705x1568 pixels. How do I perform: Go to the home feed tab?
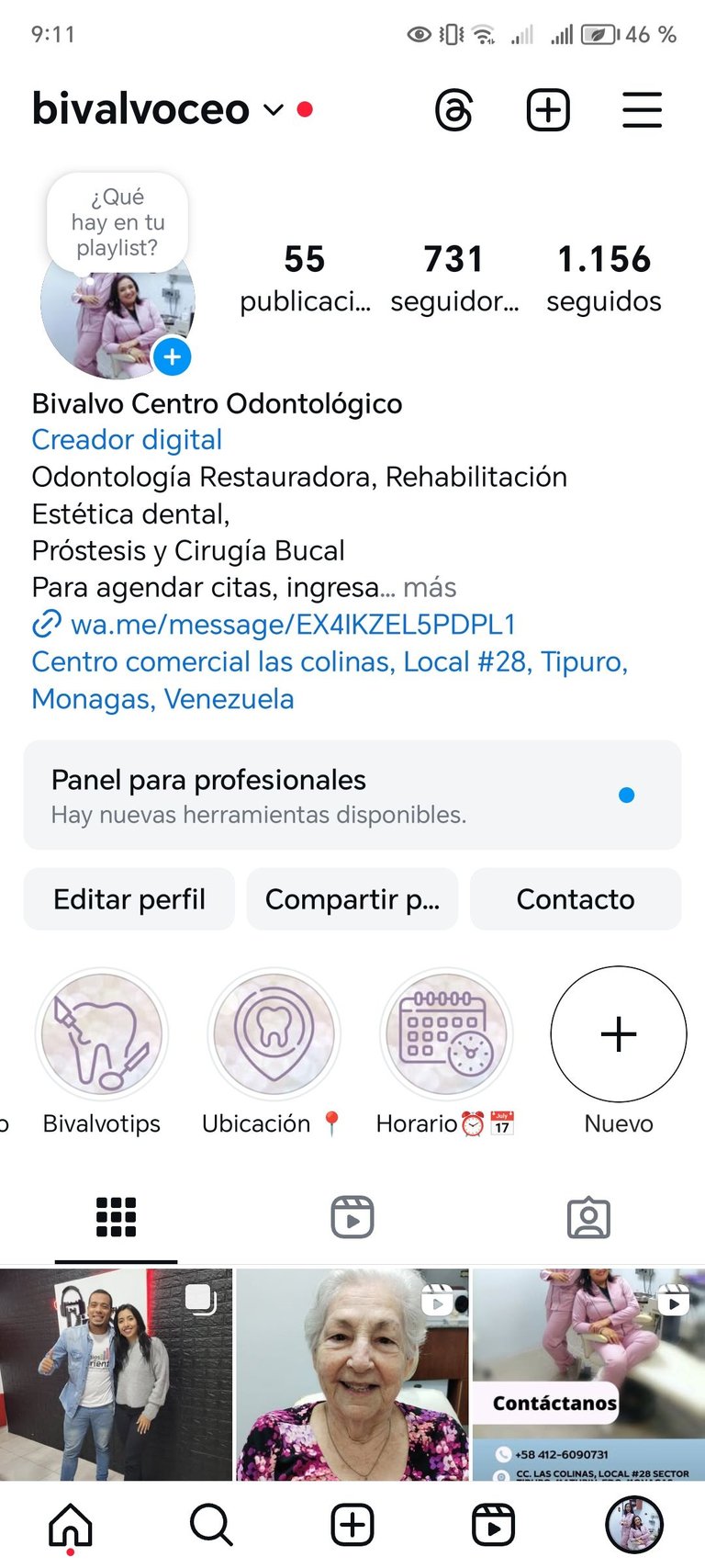71,1526
